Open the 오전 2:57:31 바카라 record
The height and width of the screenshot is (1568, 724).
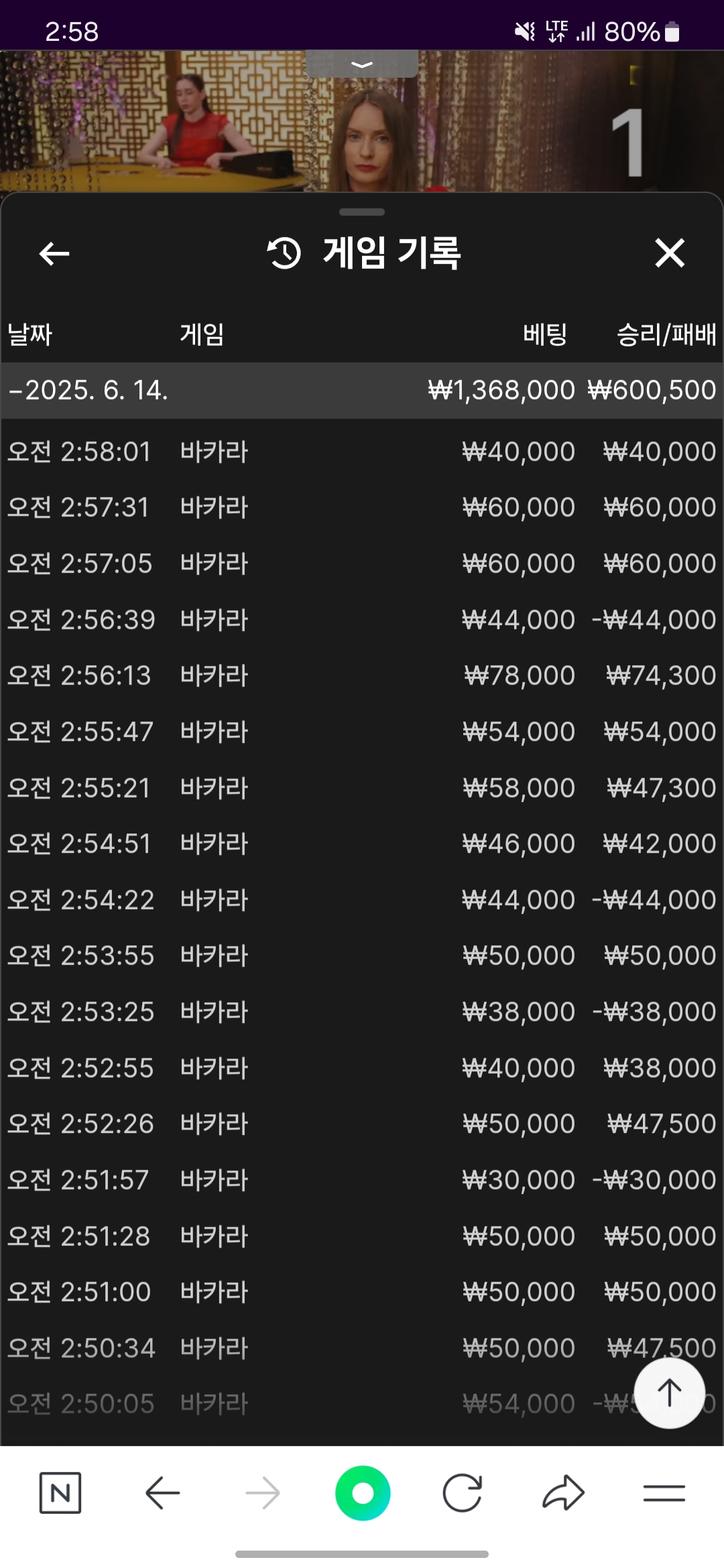pos(362,508)
